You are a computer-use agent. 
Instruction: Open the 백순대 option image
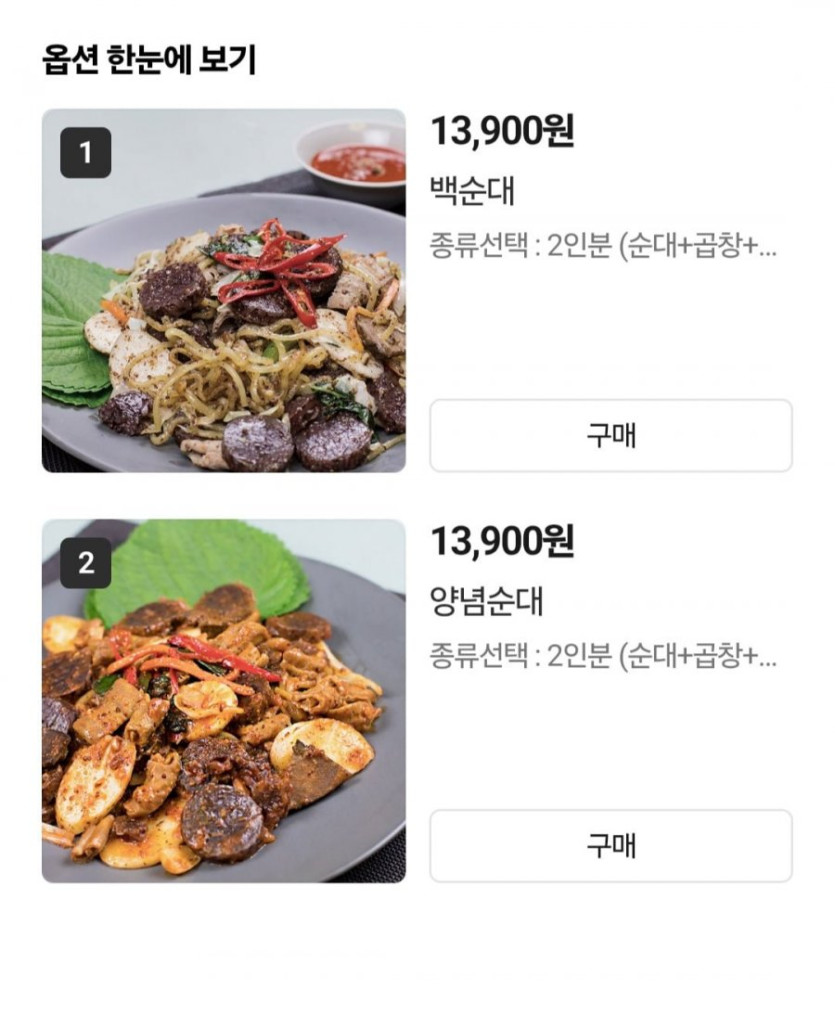coord(223,290)
